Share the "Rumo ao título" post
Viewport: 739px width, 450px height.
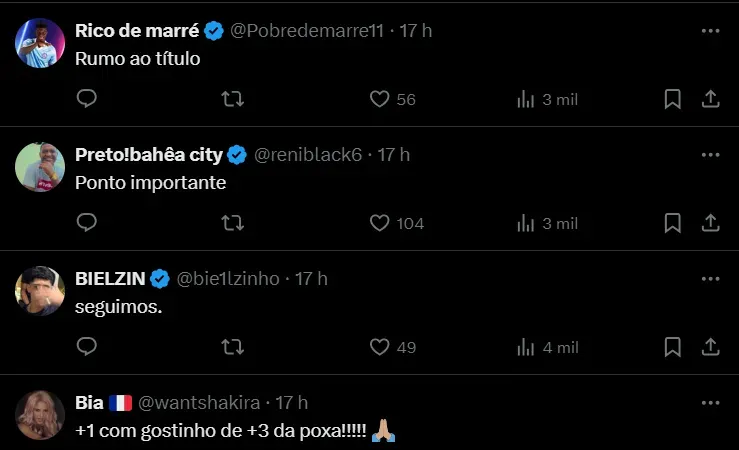pyautogui.click(x=711, y=99)
